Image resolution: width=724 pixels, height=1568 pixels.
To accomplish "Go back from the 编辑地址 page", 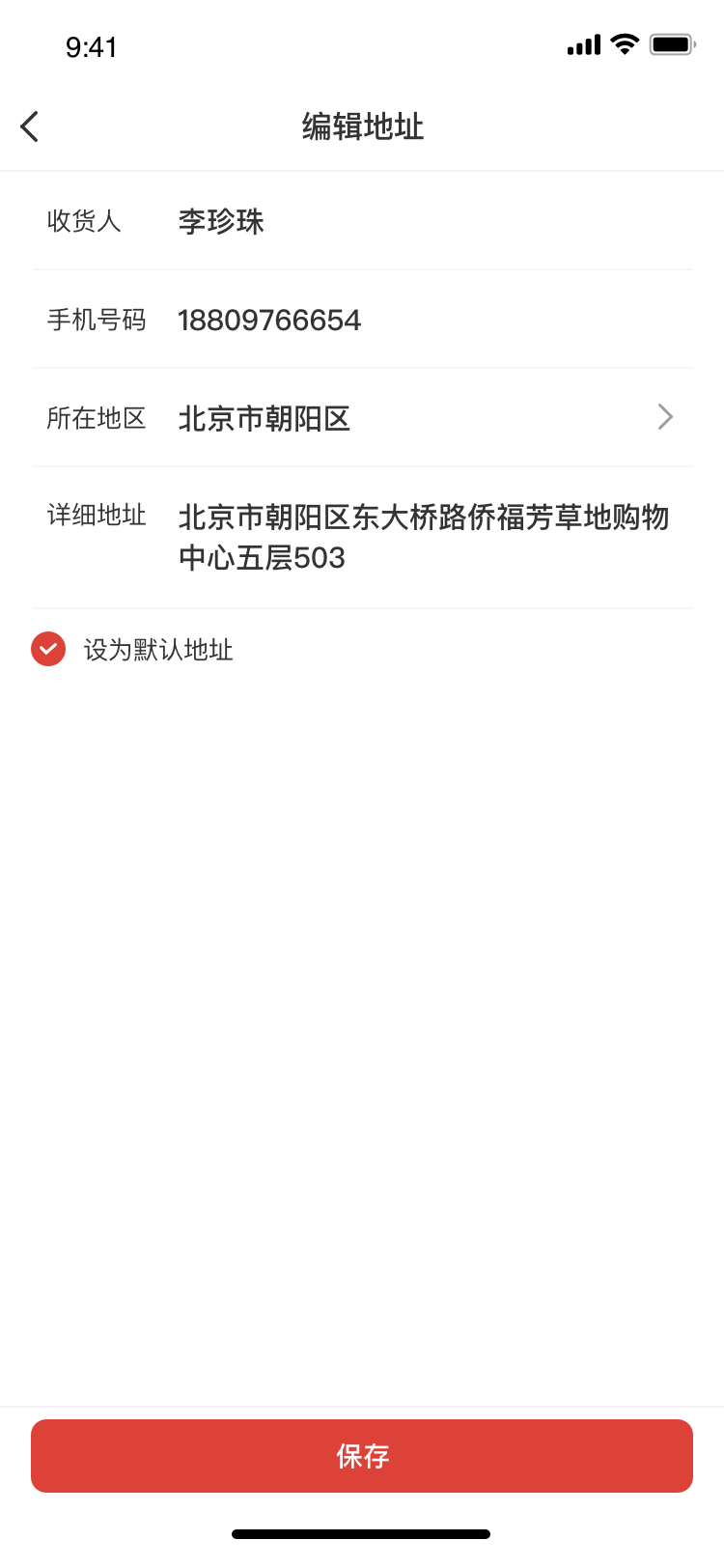I will (30, 126).
